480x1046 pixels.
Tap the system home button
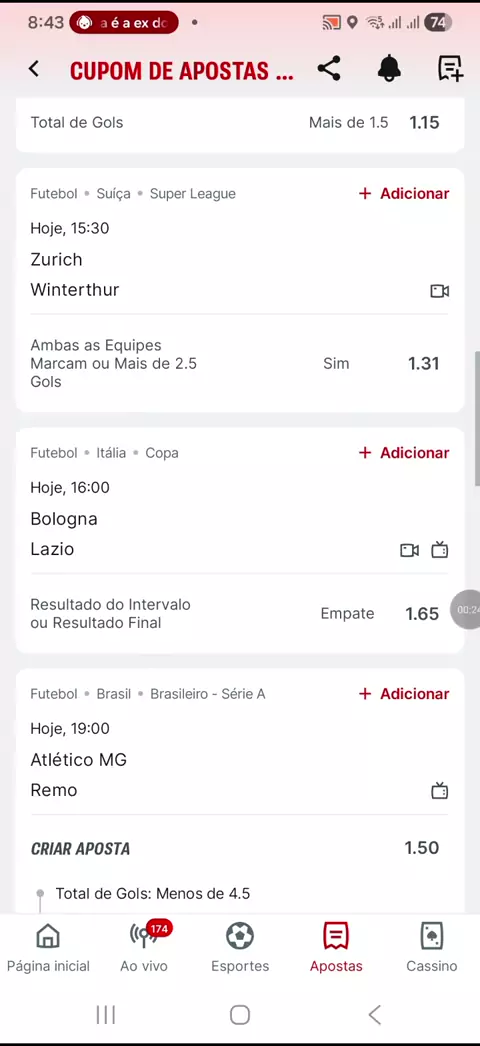(x=240, y=1015)
